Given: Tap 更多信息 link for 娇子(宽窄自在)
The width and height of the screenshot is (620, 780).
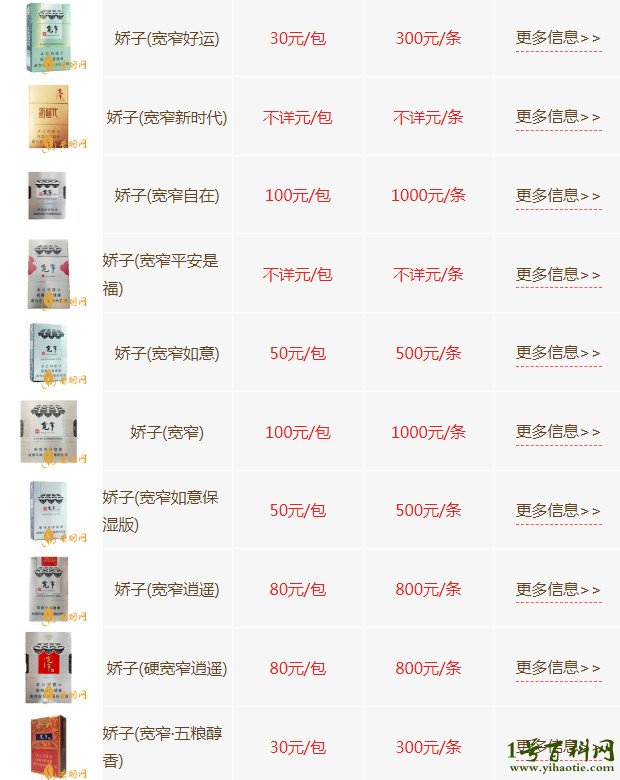Looking at the screenshot, I should pyautogui.click(x=558, y=196).
